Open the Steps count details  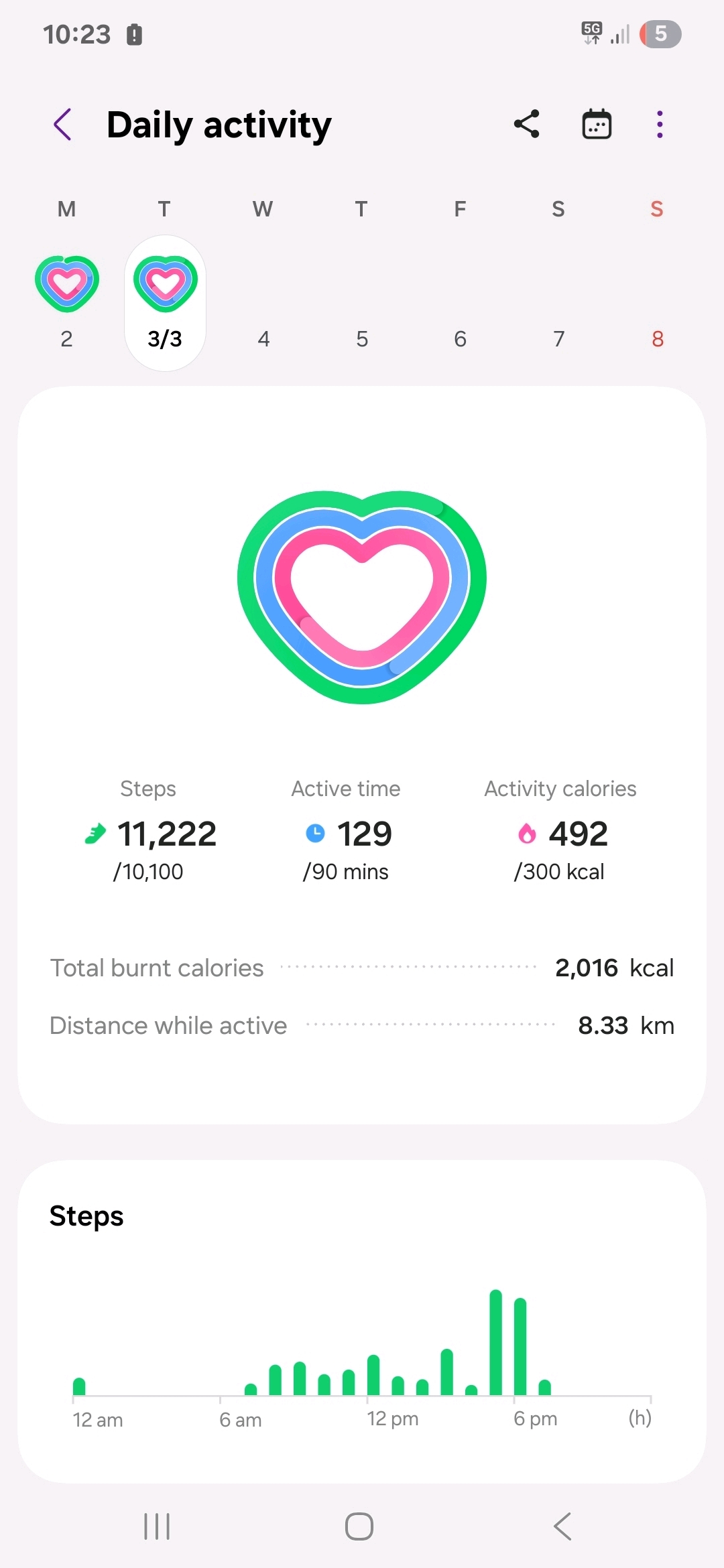tap(149, 833)
